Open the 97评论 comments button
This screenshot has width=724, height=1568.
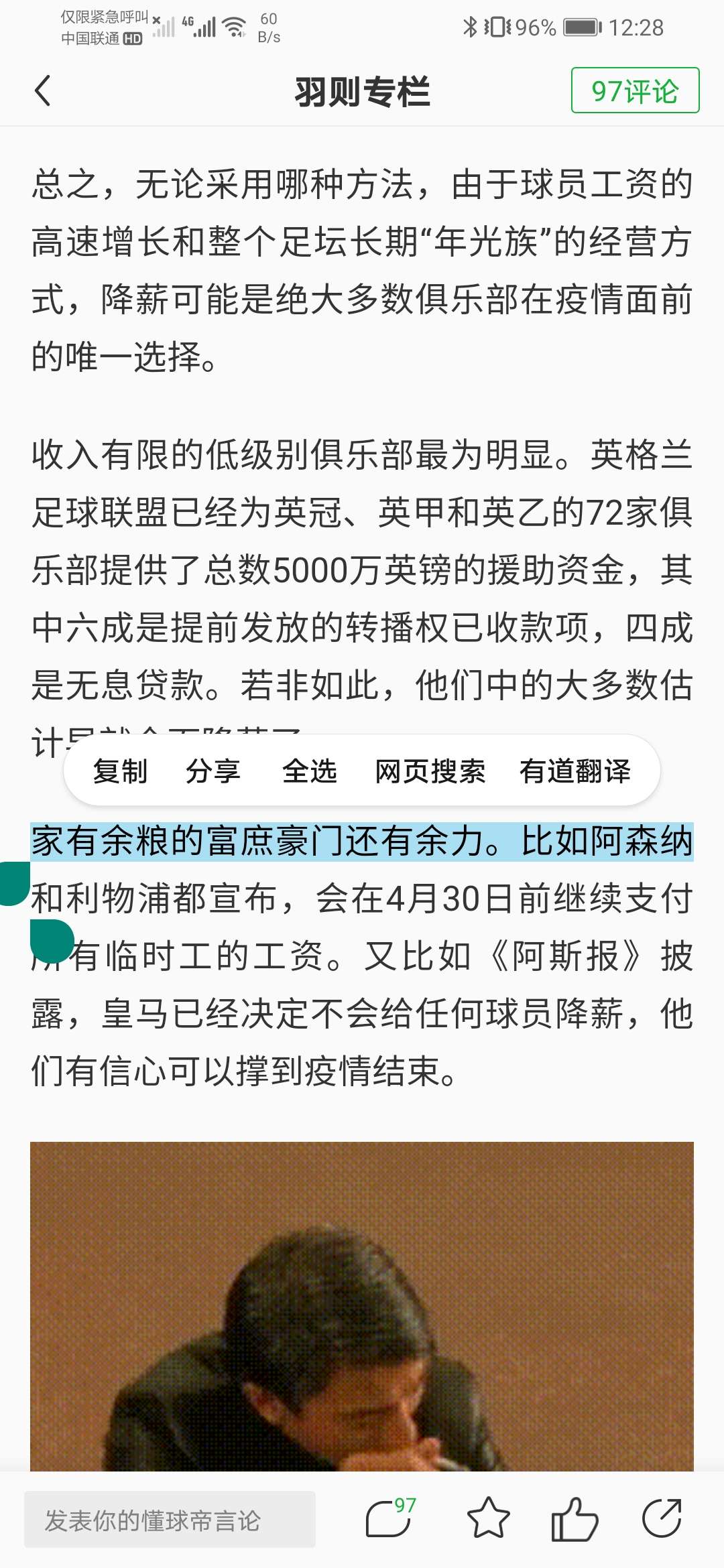pos(634,90)
